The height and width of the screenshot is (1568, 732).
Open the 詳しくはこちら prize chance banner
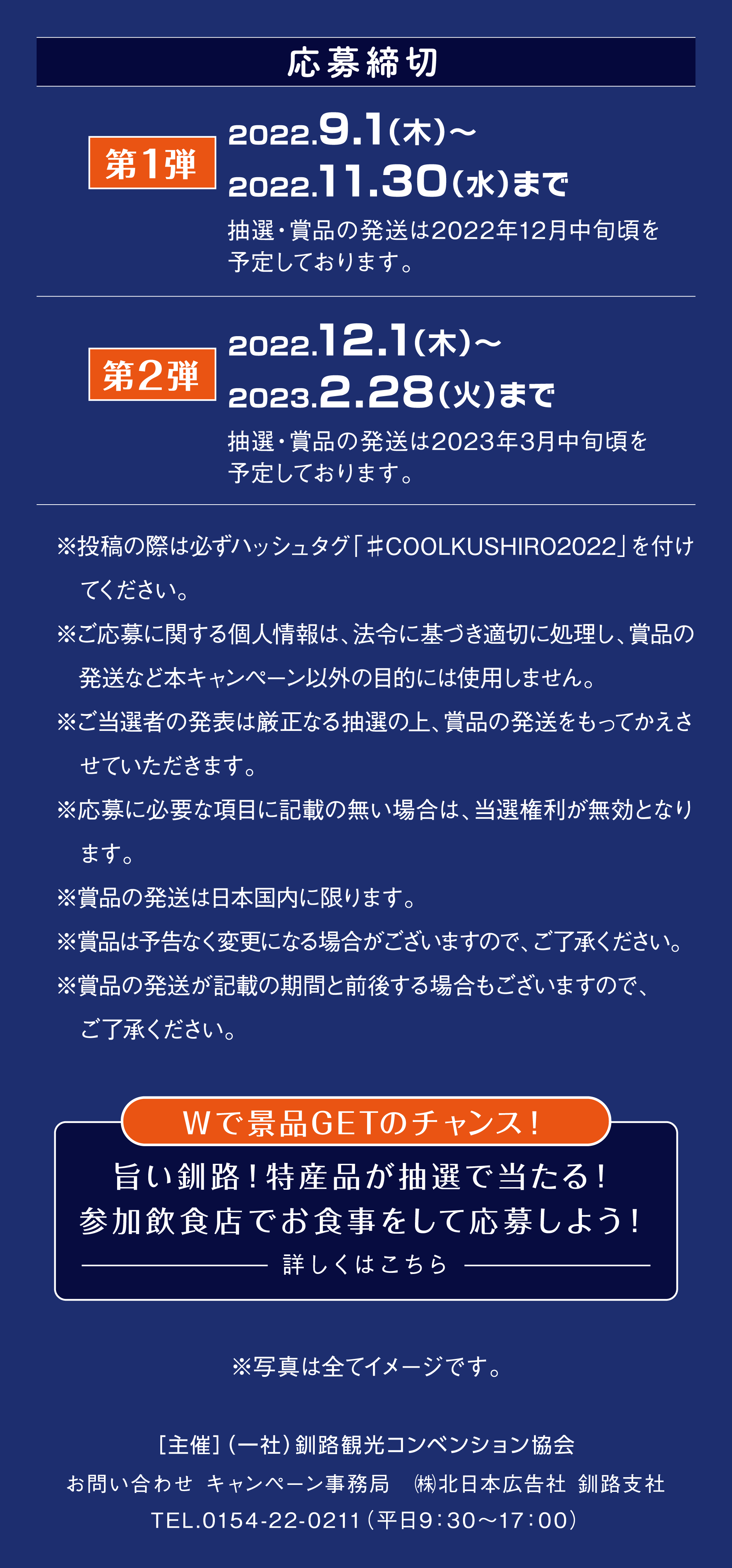366,1199
